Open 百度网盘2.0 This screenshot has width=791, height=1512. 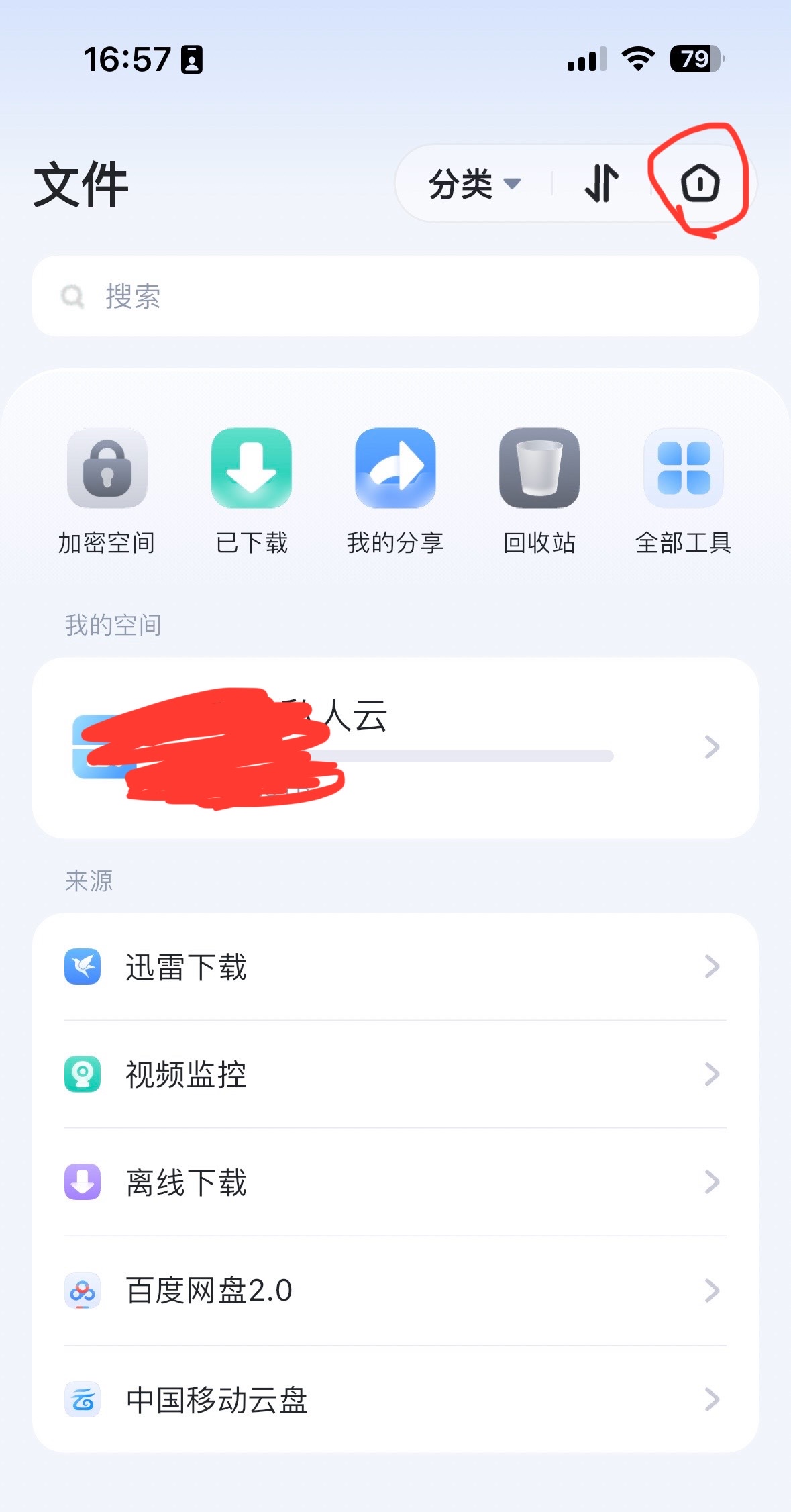pyautogui.click(x=395, y=1291)
